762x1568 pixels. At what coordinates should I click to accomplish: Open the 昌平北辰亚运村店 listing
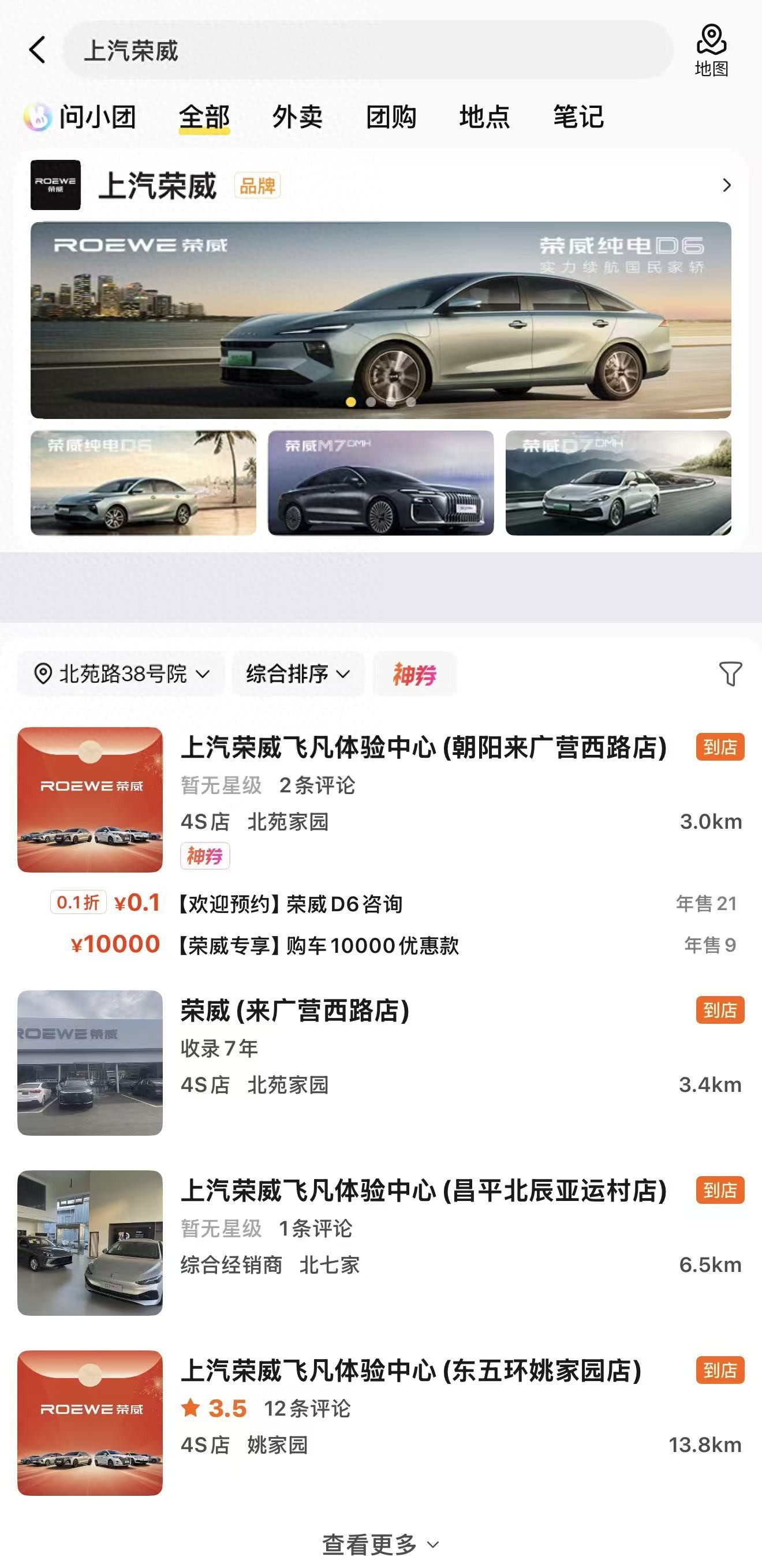[x=423, y=1191]
